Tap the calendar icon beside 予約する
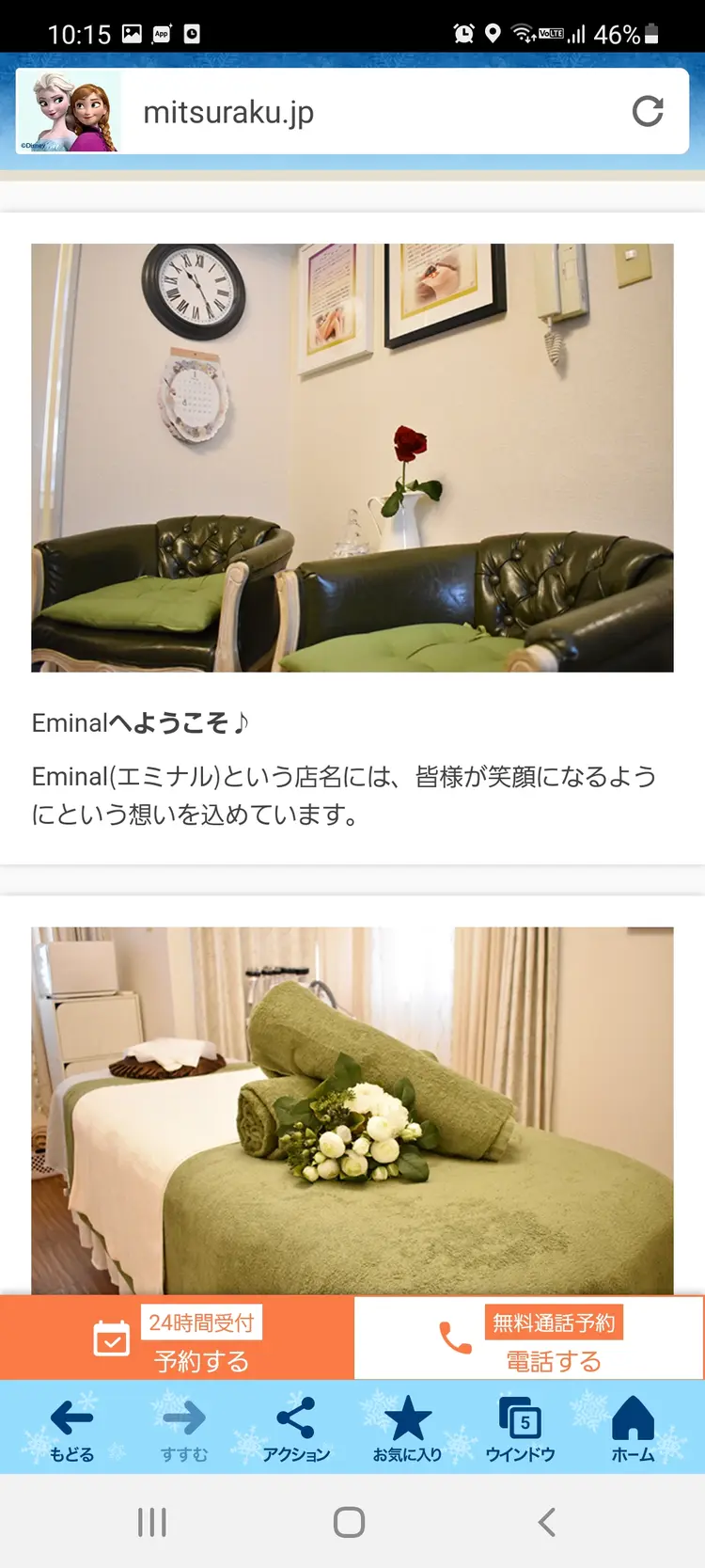The height and width of the screenshot is (1568, 705). [x=111, y=1337]
